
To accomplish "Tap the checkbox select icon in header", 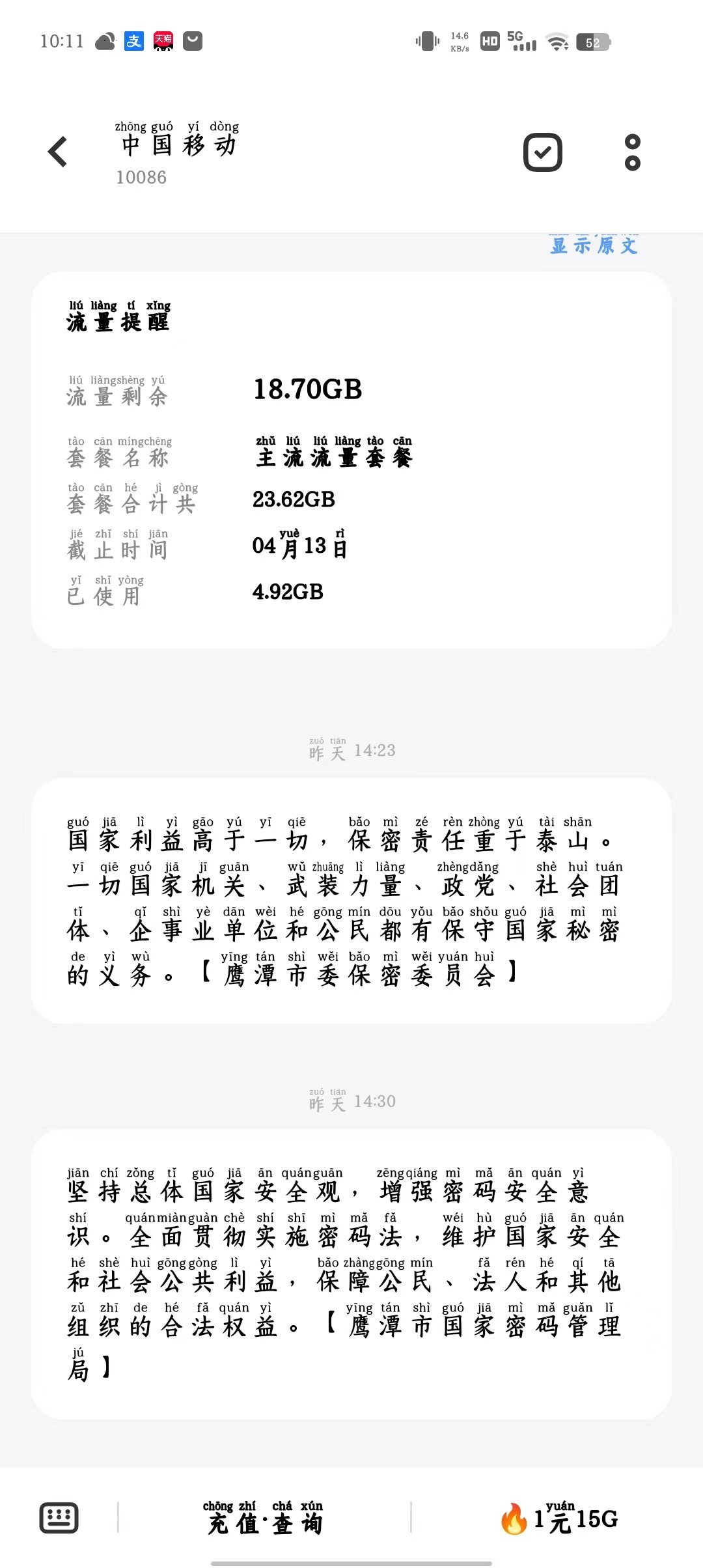I will click(x=542, y=152).
